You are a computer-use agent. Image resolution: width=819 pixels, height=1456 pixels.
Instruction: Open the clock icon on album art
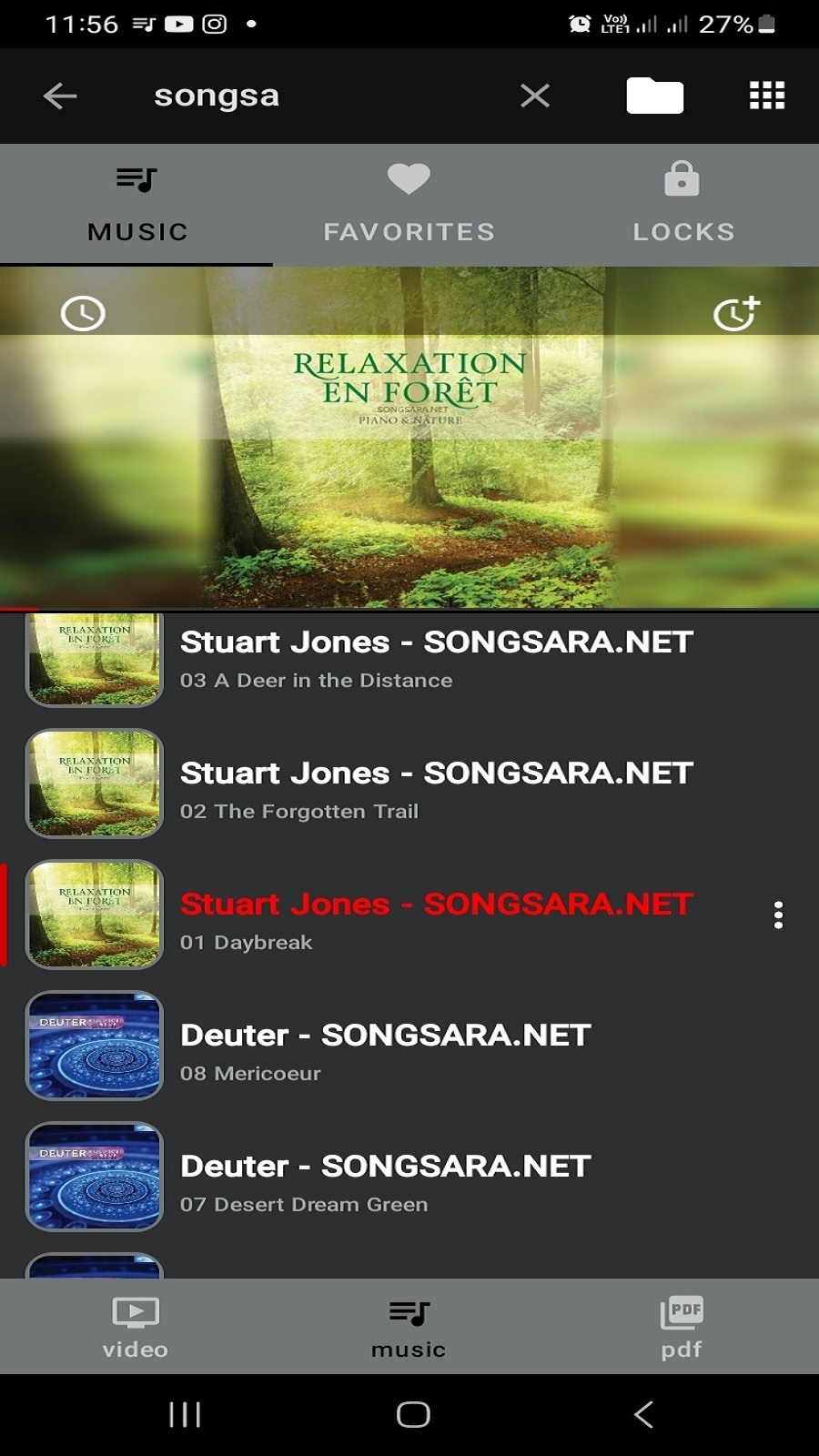pyautogui.click(x=83, y=314)
